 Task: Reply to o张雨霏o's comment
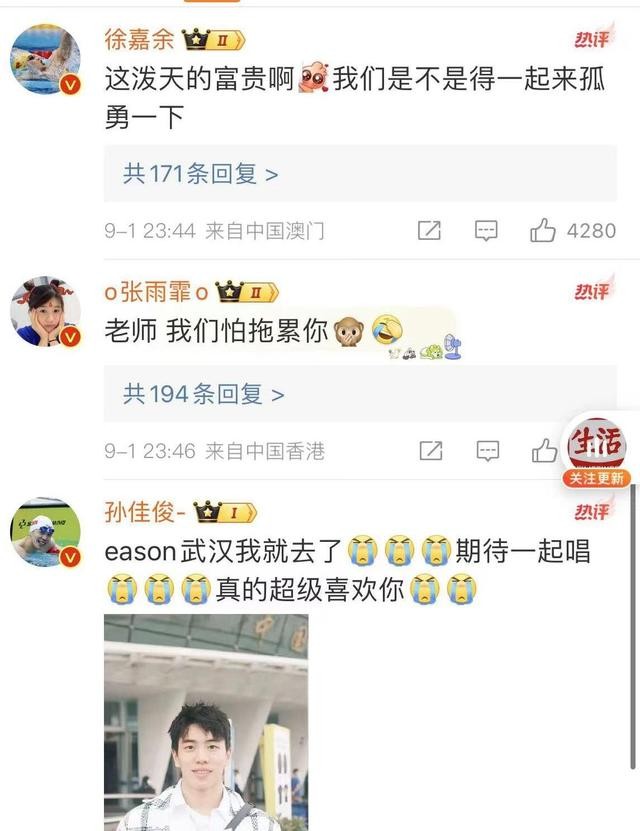487,451
